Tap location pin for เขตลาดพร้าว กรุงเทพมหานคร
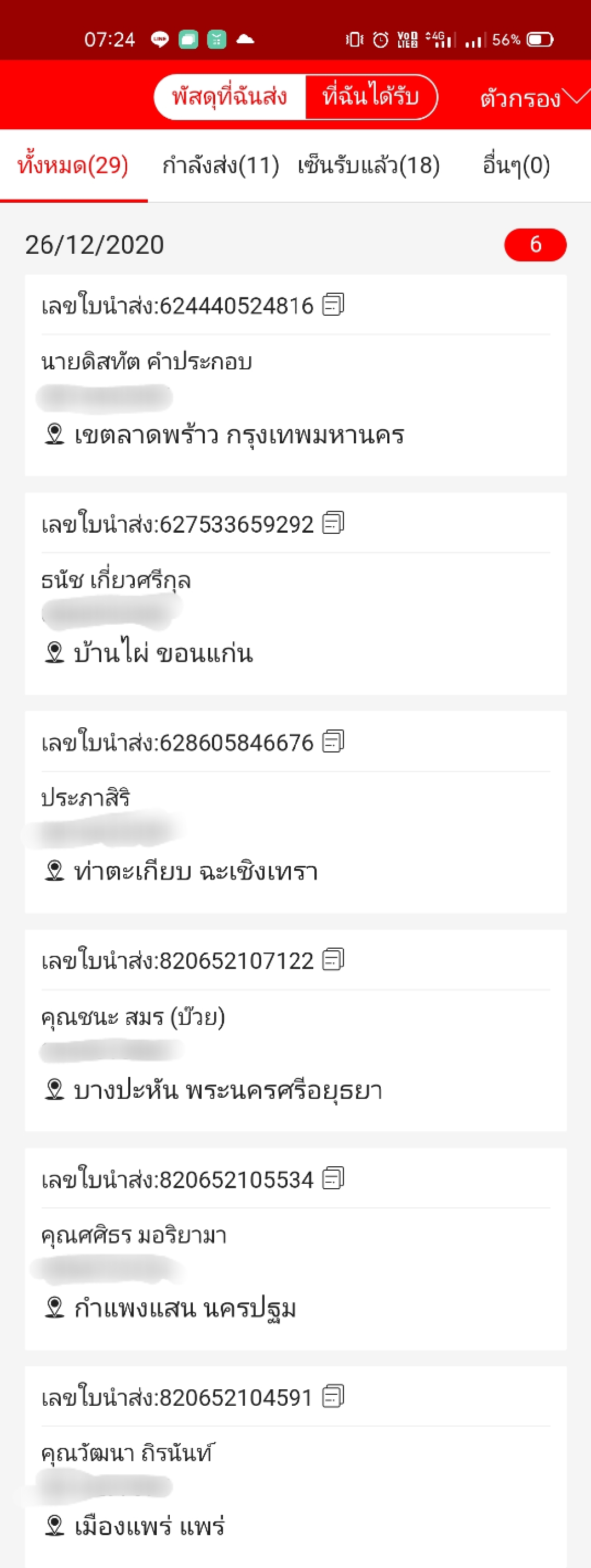The image size is (591, 1568). 55,434
